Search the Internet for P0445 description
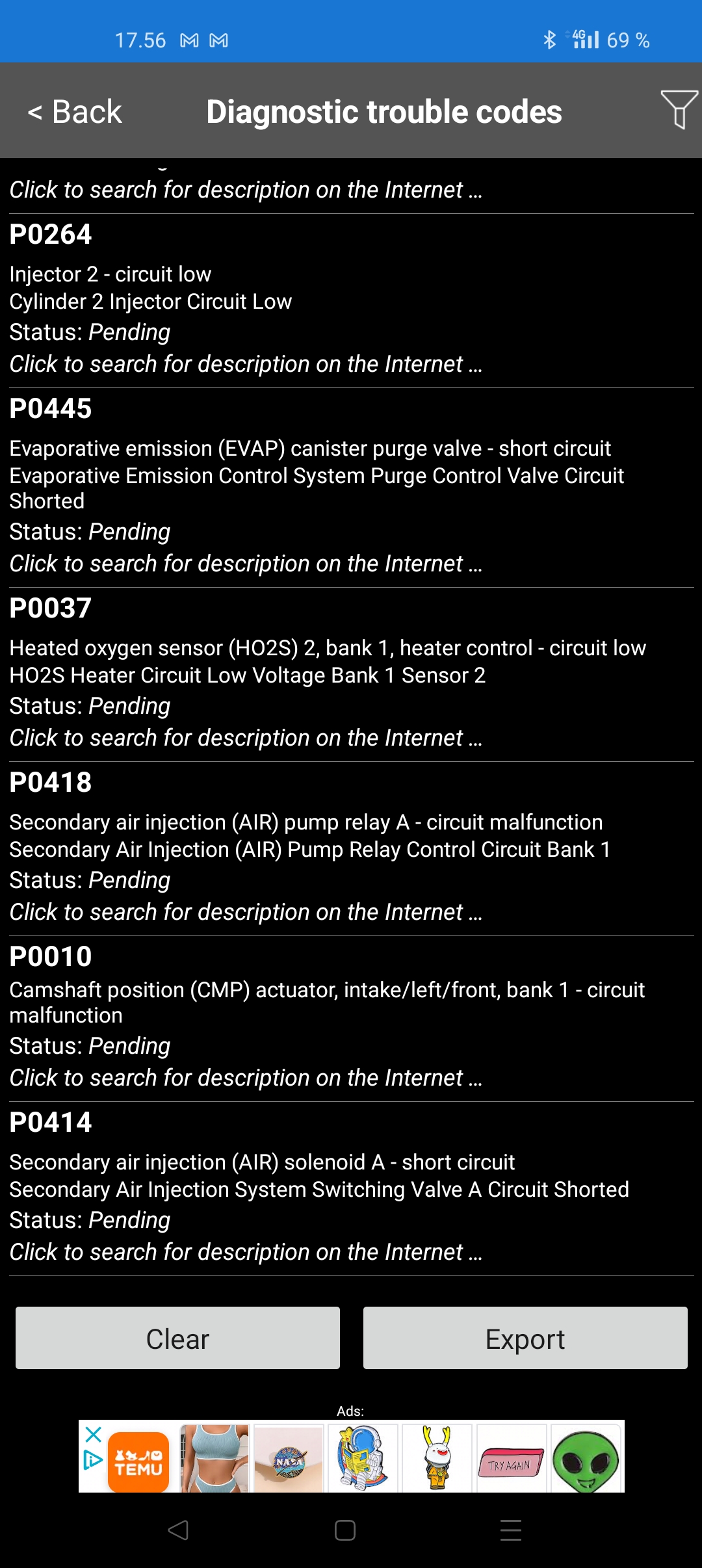 point(246,563)
